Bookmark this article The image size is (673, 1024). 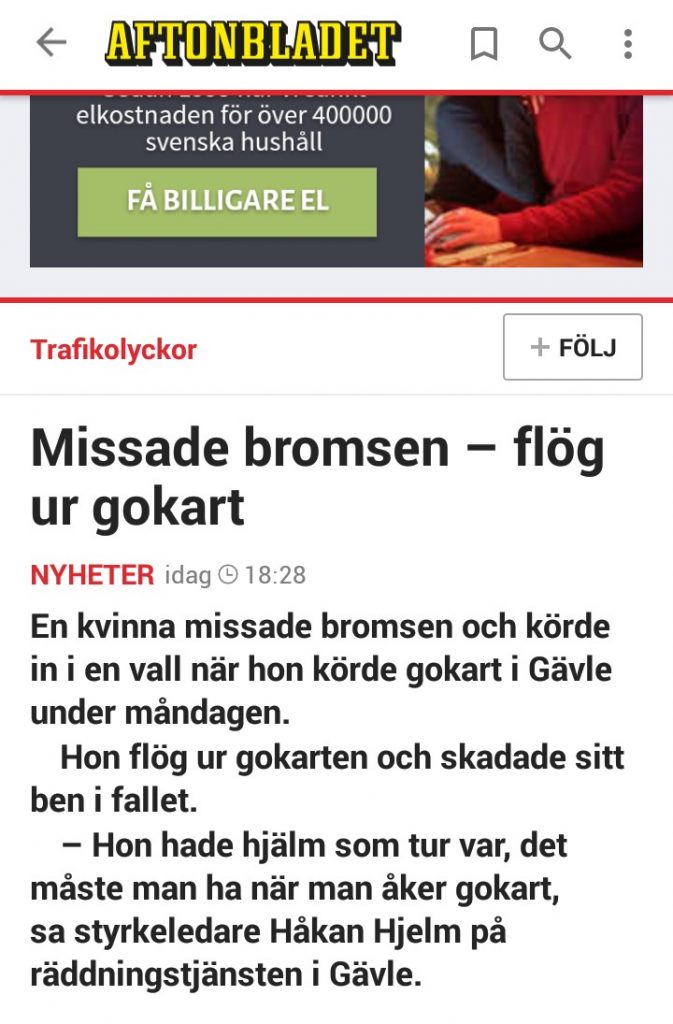(484, 44)
